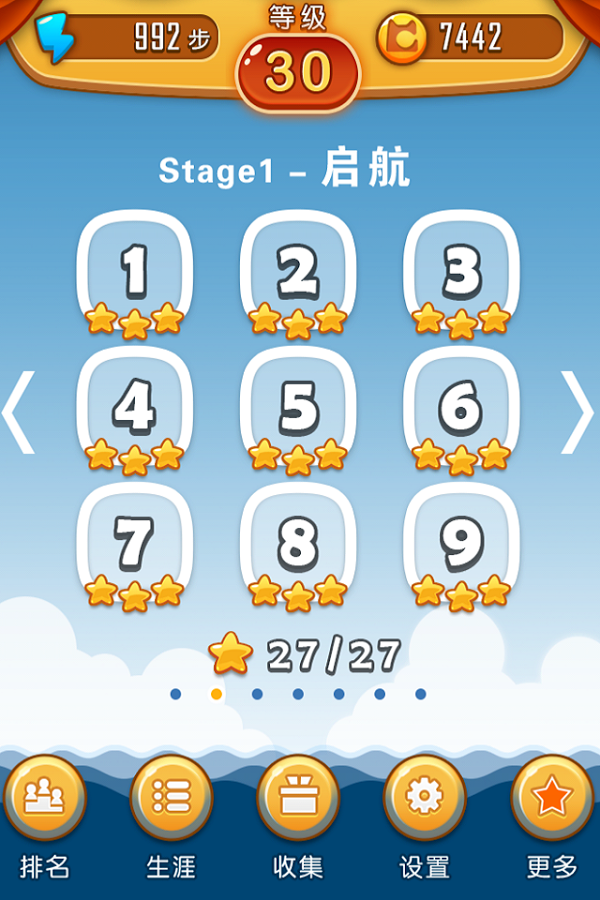Open the 更多 more menu
The width and height of the screenshot is (600, 900).
tap(552, 798)
